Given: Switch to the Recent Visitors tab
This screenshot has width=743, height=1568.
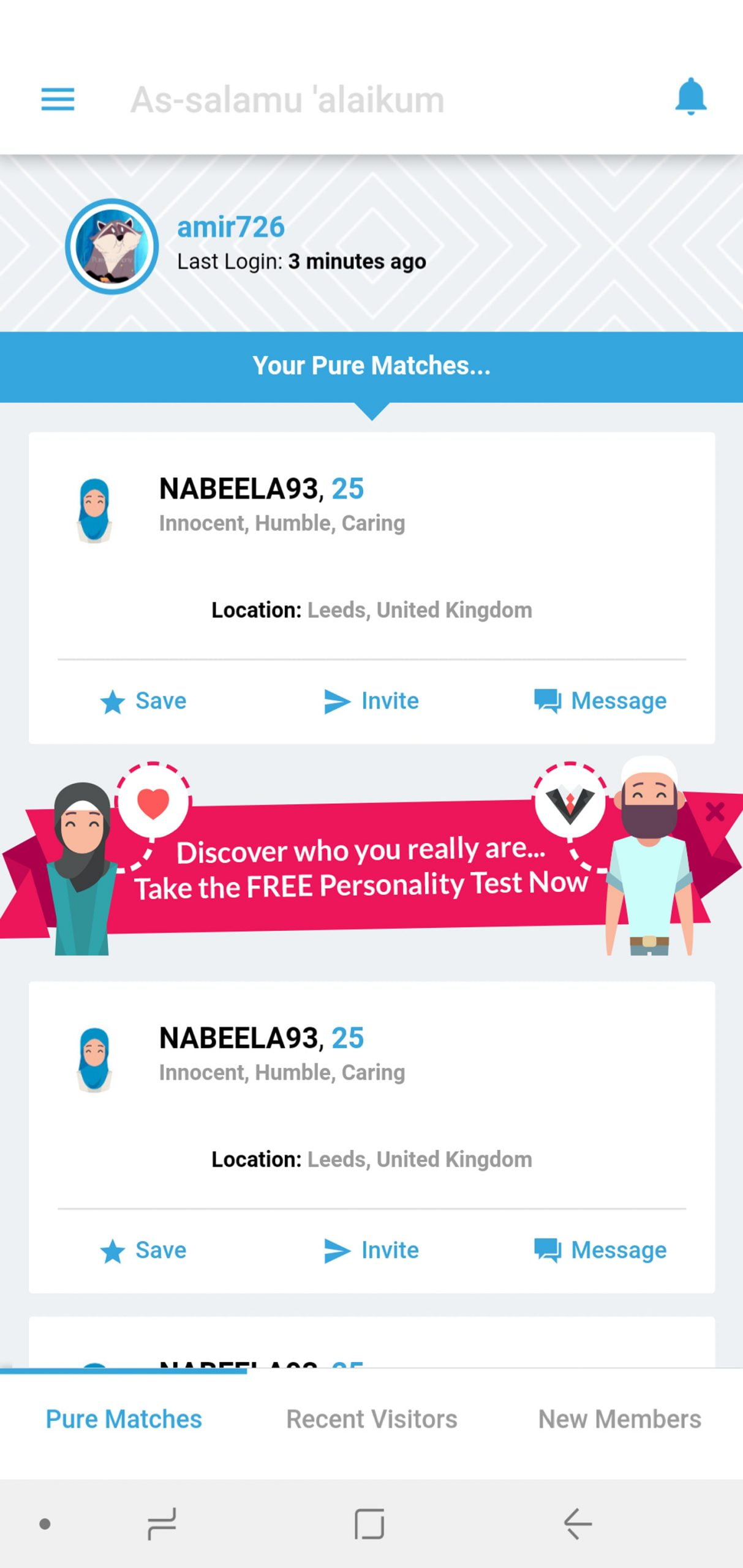Looking at the screenshot, I should pyautogui.click(x=371, y=1419).
